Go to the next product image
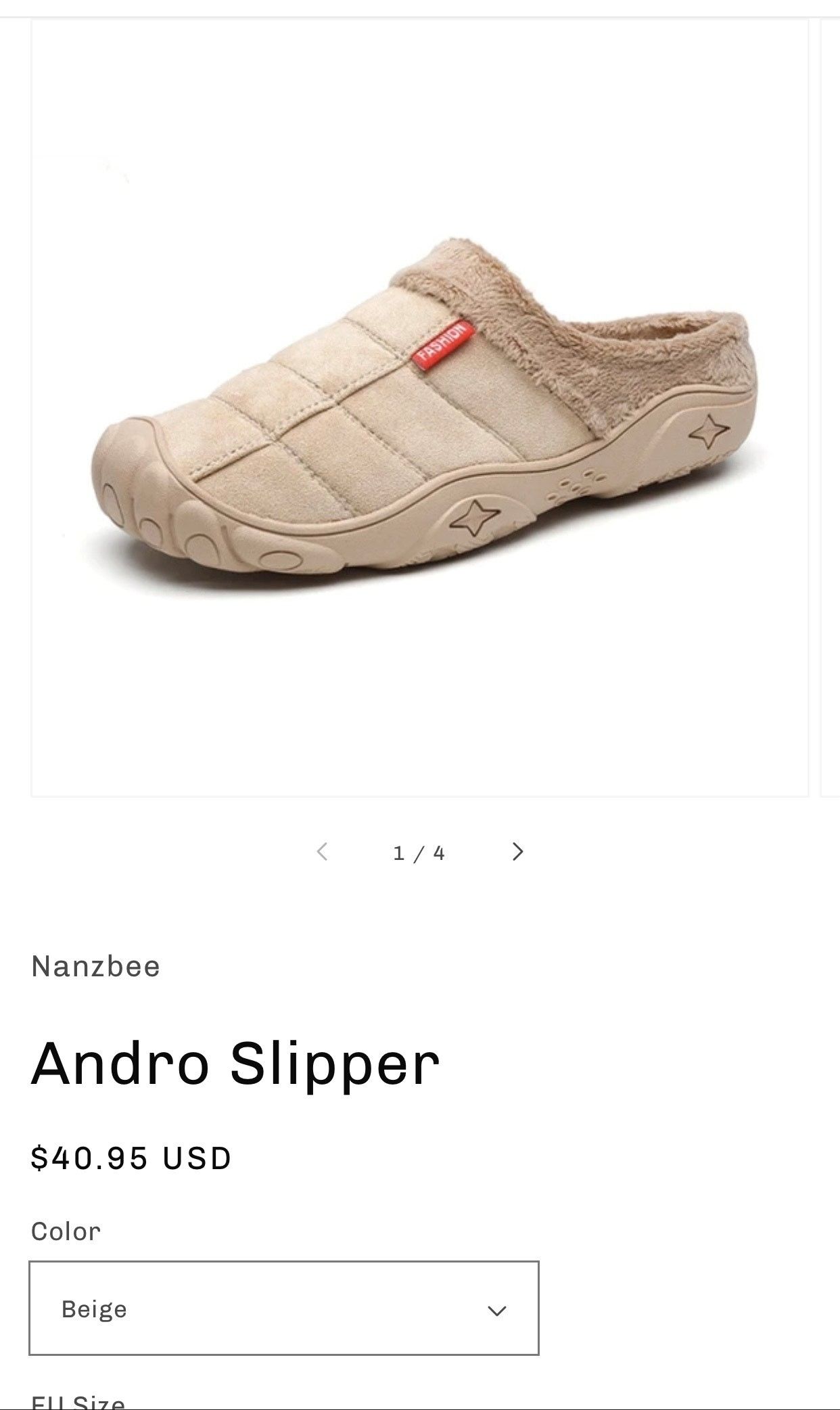The width and height of the screenshot is (840, 1410). click(x=517, y=852)
